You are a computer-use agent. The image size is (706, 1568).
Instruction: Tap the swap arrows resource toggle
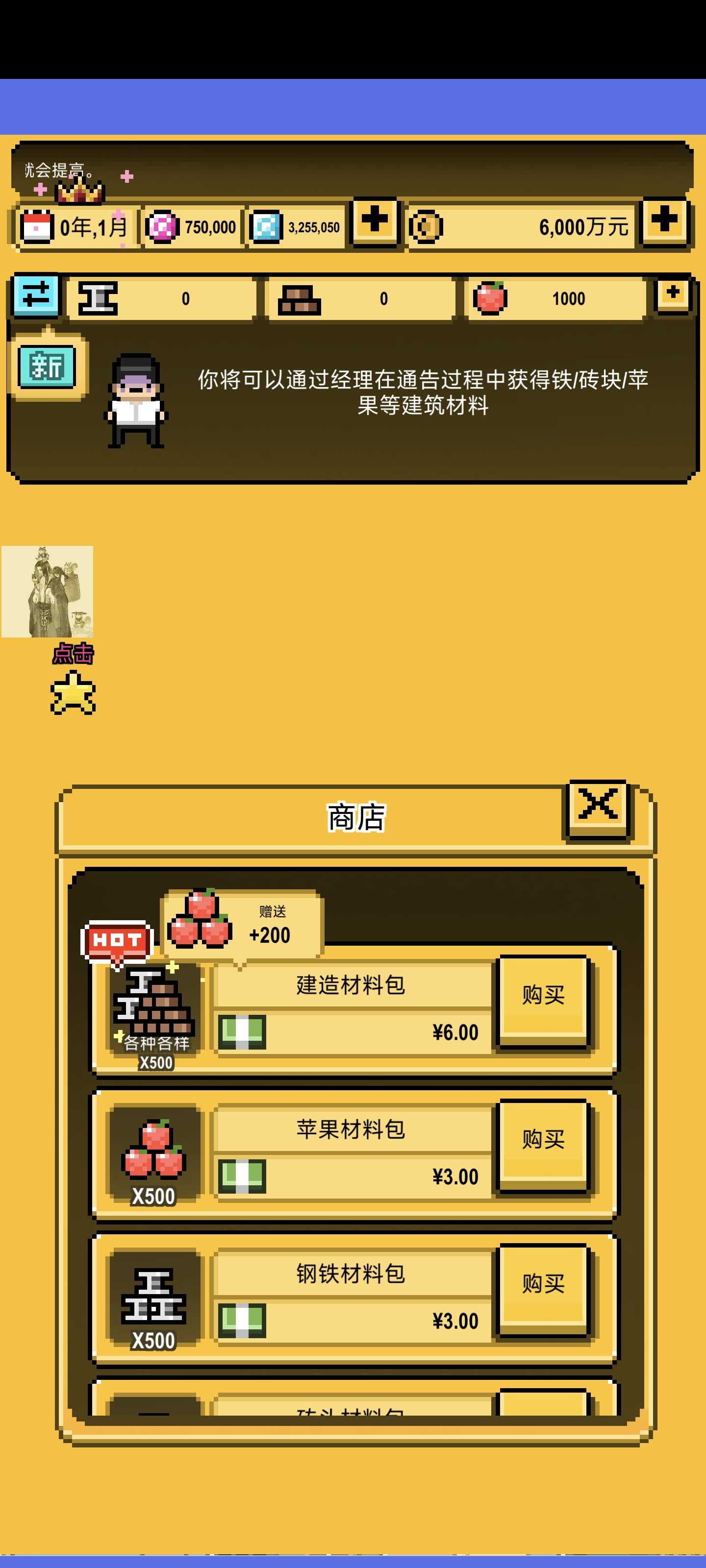click(36, 296)
